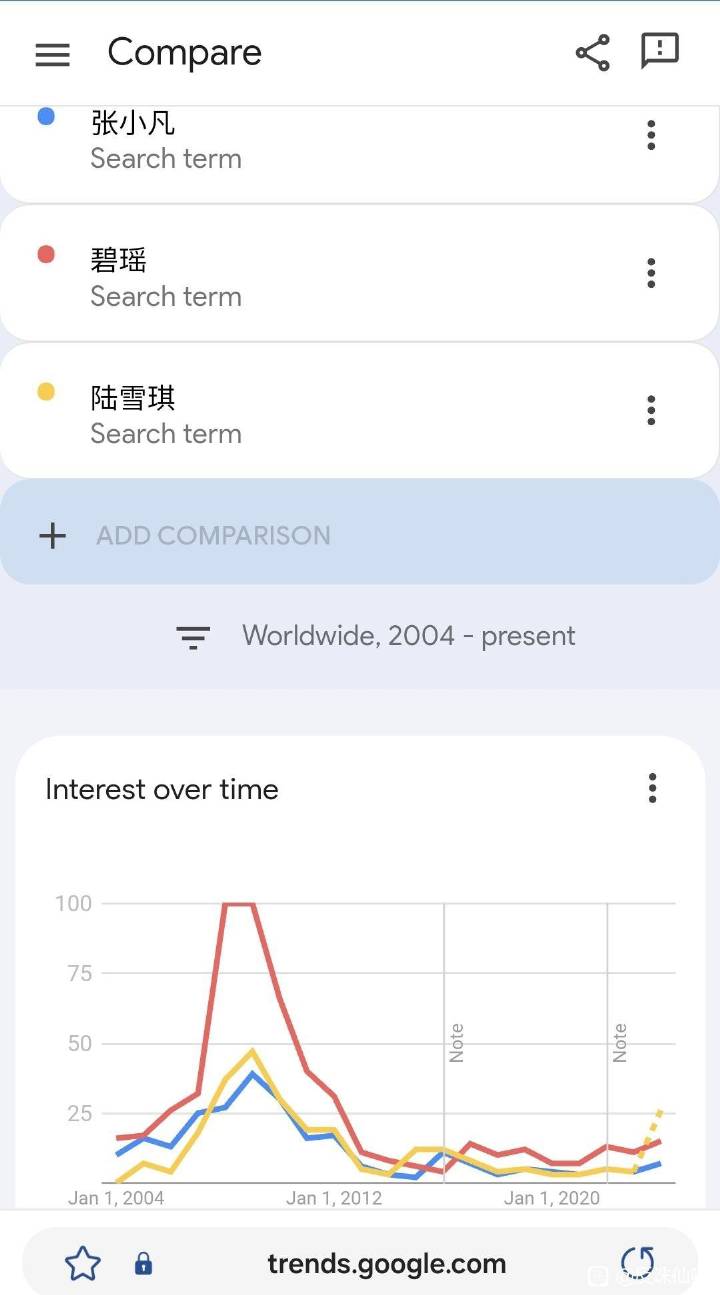Toggle the blue dot for 张小凡 term

click(x=45, y=116)
